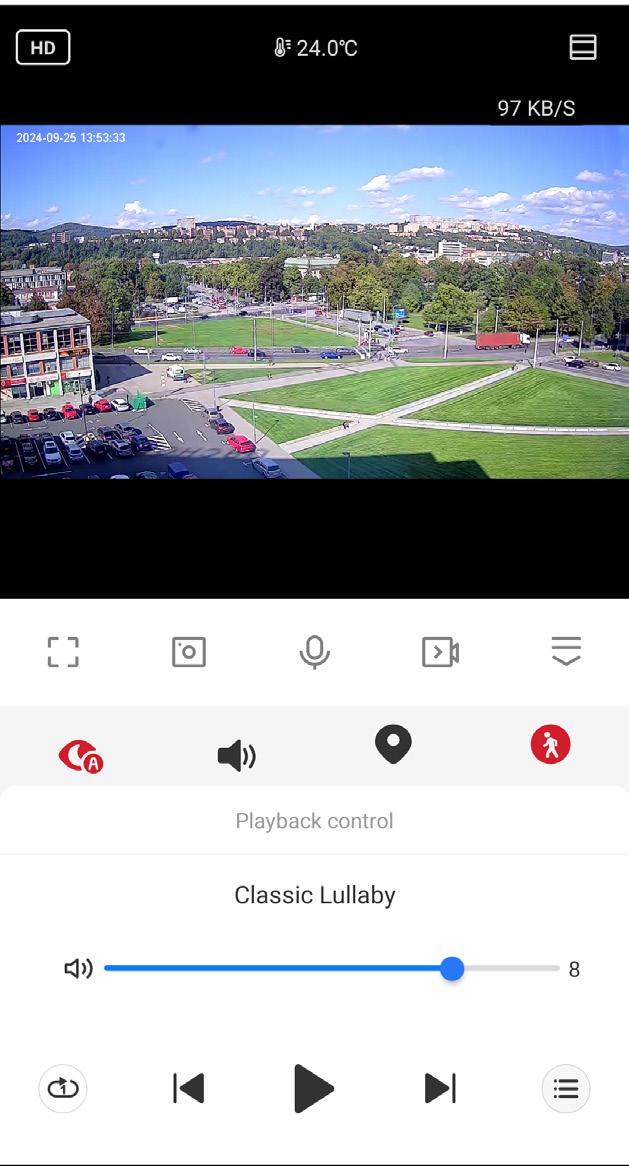Open the location pin option
The image size is (629, 1166).
[x=393, y=746]
